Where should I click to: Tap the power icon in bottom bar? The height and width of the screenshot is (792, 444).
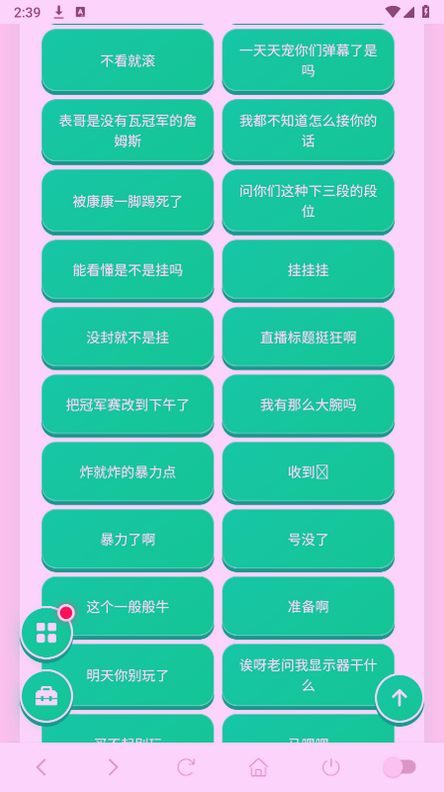tap(331, 767)
